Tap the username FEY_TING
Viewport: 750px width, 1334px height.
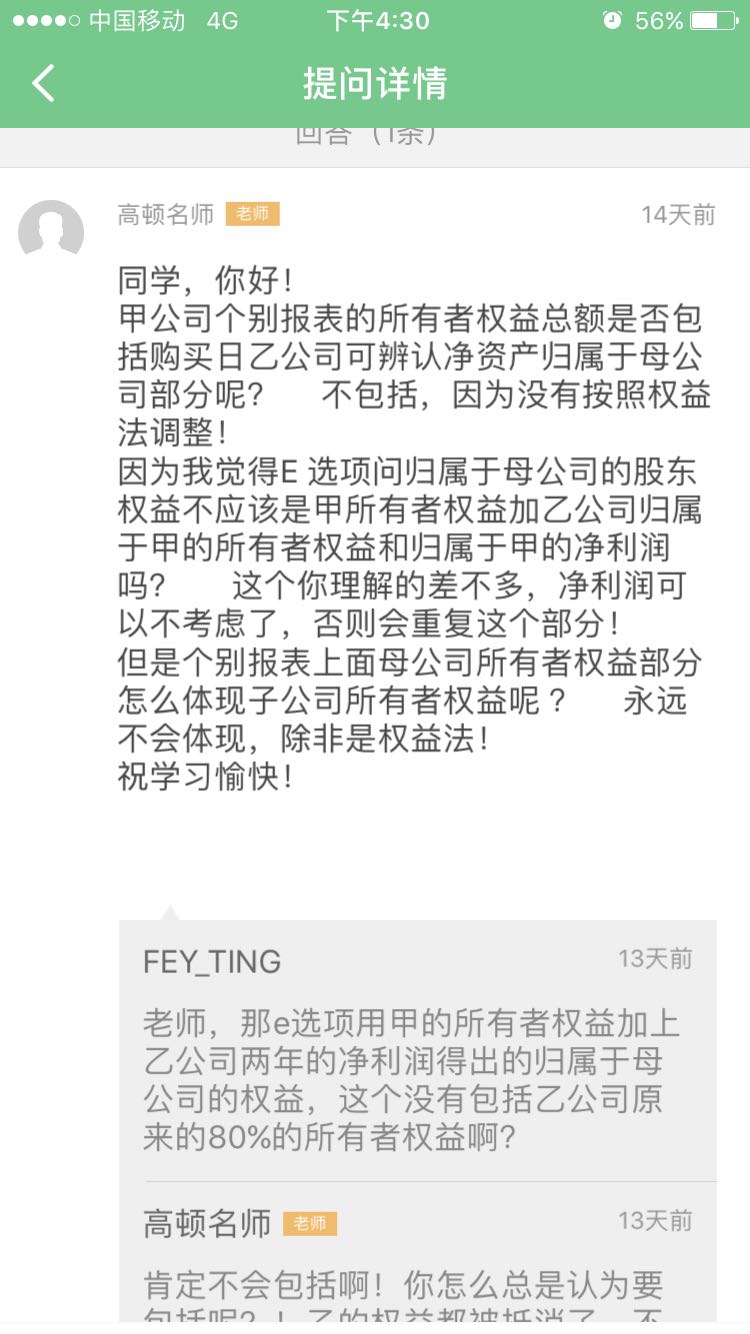(x=210, y=960)
